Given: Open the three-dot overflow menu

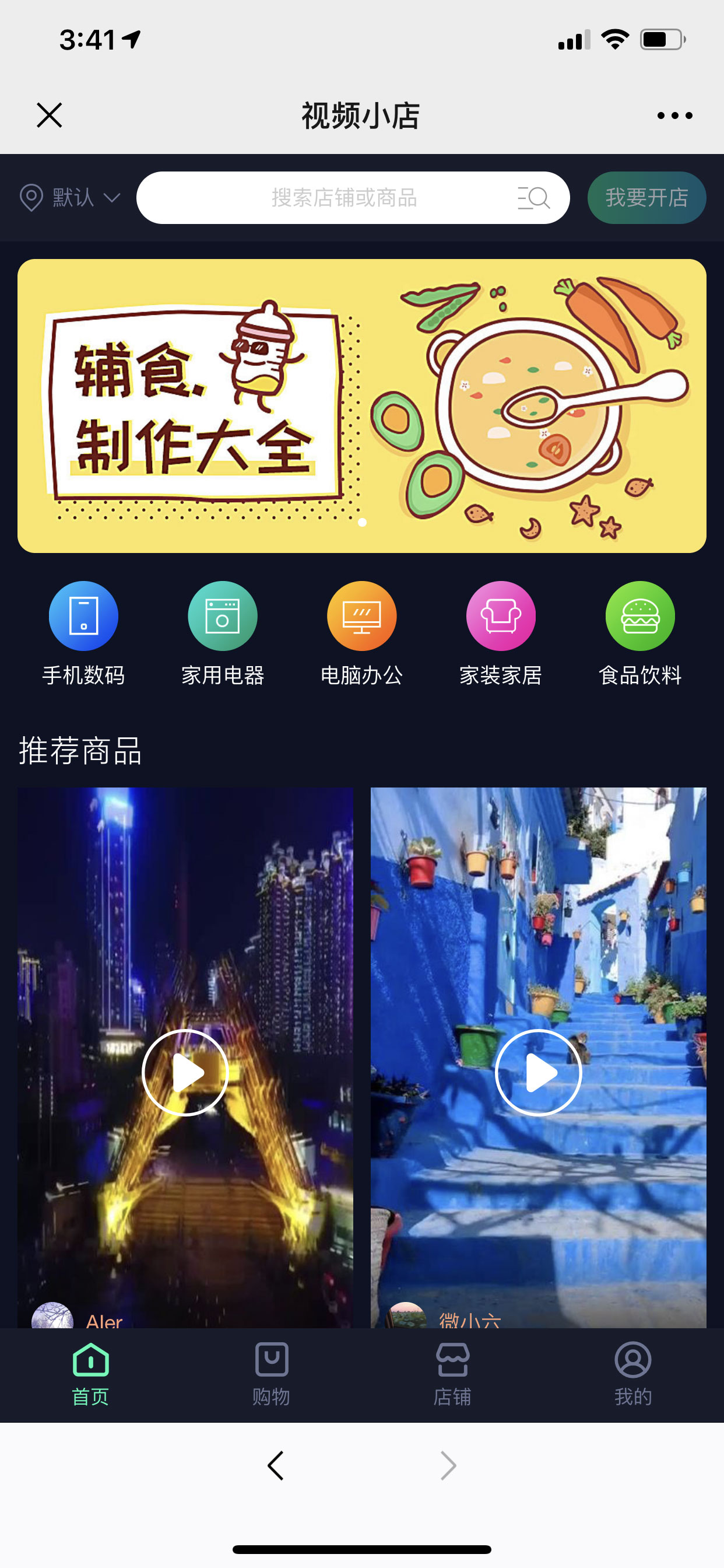Looking at the screenshot, I should click(674, 115).
